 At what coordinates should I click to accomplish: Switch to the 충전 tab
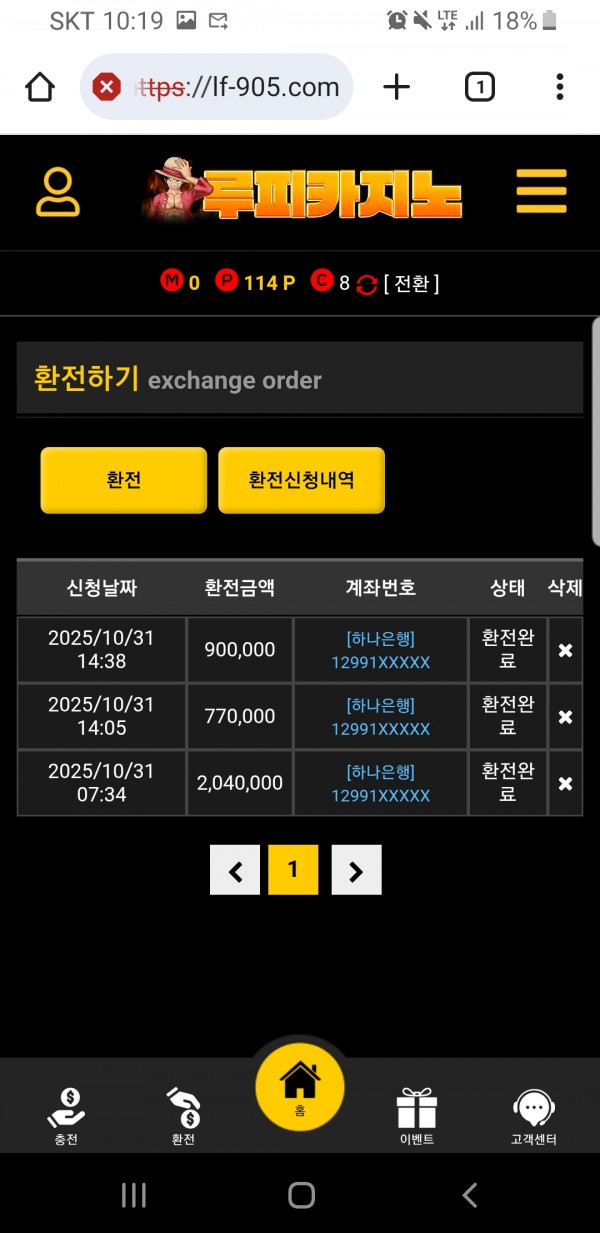pyautogui.click(x=66, y=1115)
